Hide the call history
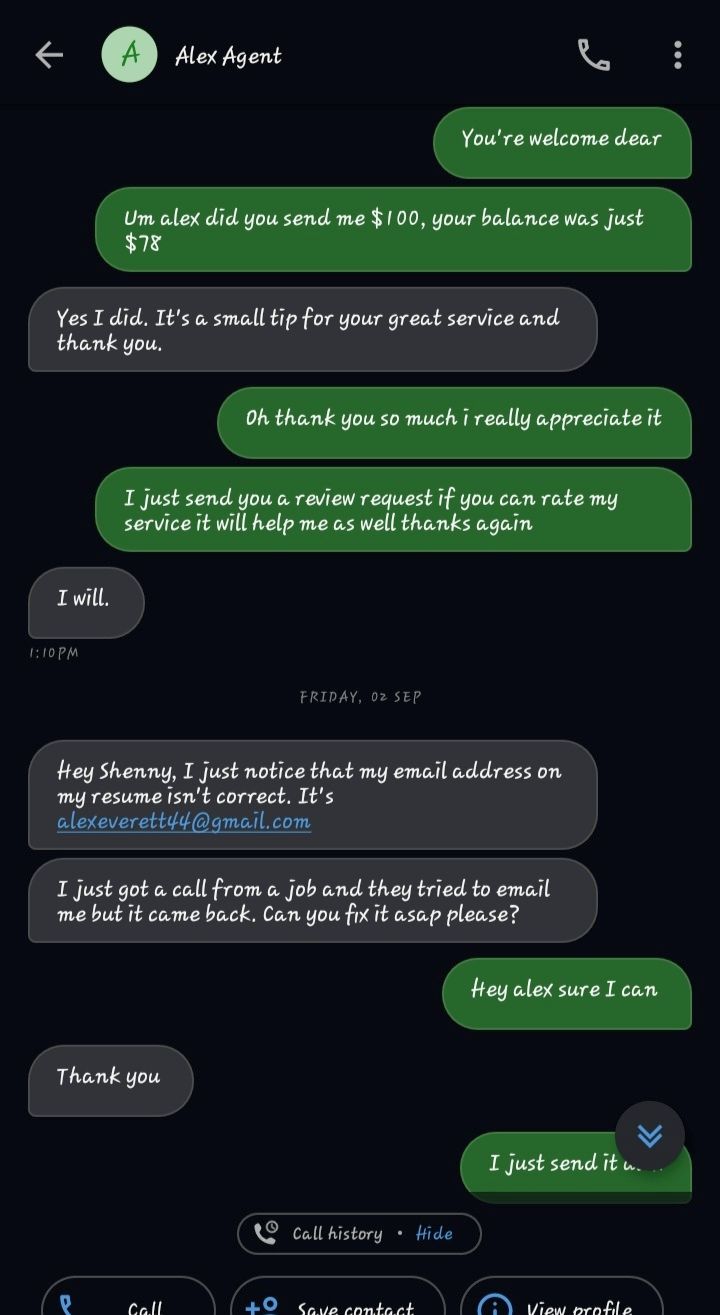This screenshot has width=720, height=1315. tap(434, 1233)
